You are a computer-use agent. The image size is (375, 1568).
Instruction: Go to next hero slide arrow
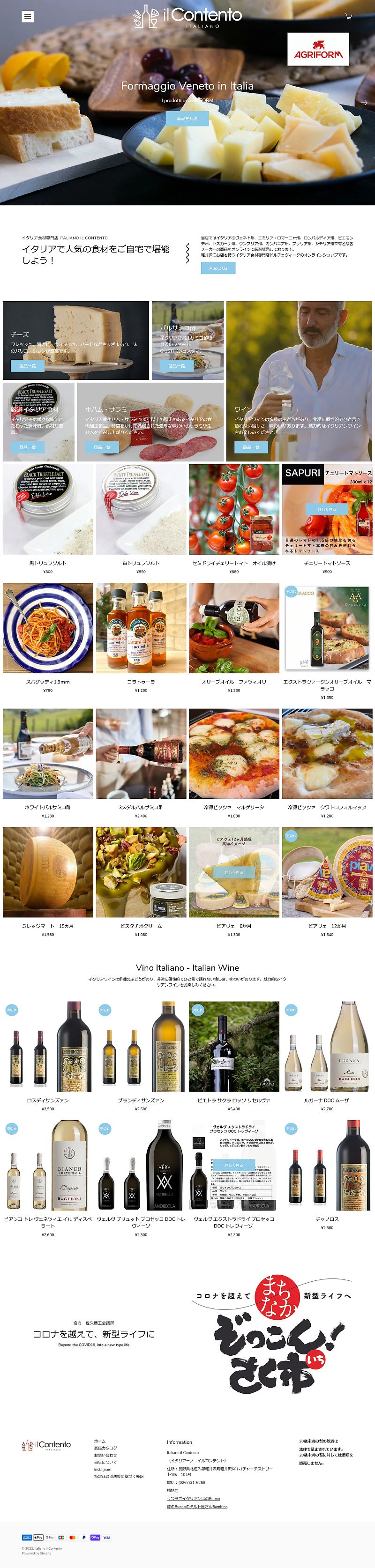364,103
